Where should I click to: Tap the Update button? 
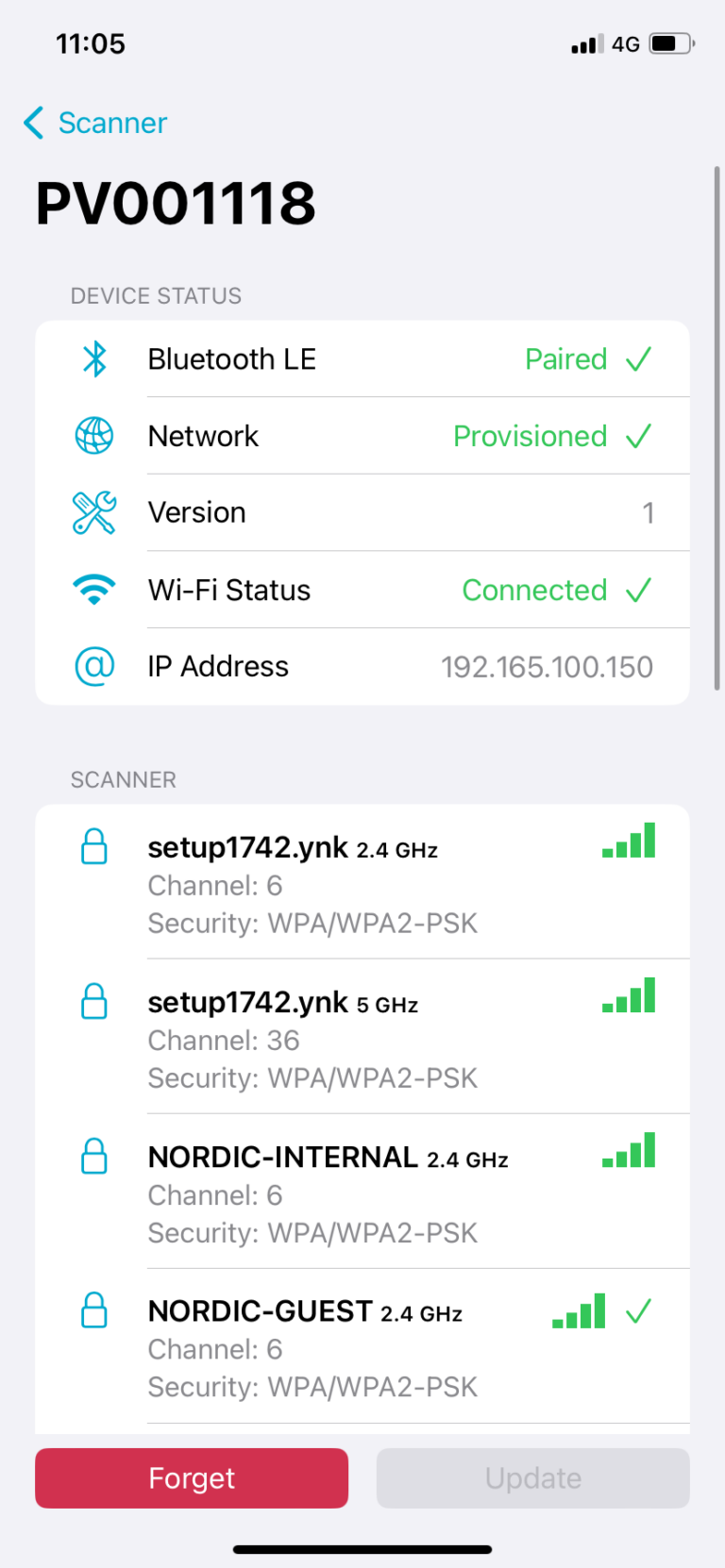[532, 1477]
